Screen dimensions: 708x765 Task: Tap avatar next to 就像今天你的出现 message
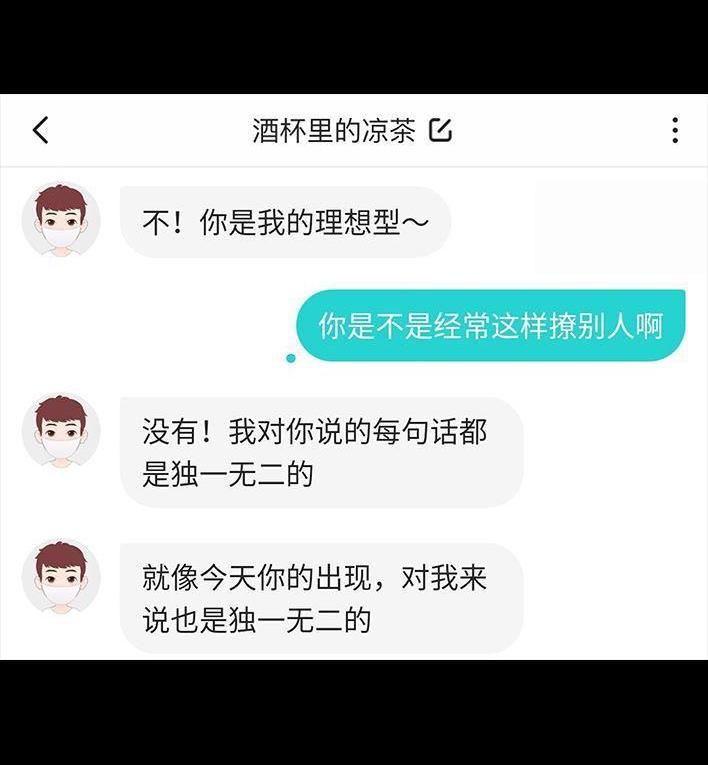[x=61, y=577]
